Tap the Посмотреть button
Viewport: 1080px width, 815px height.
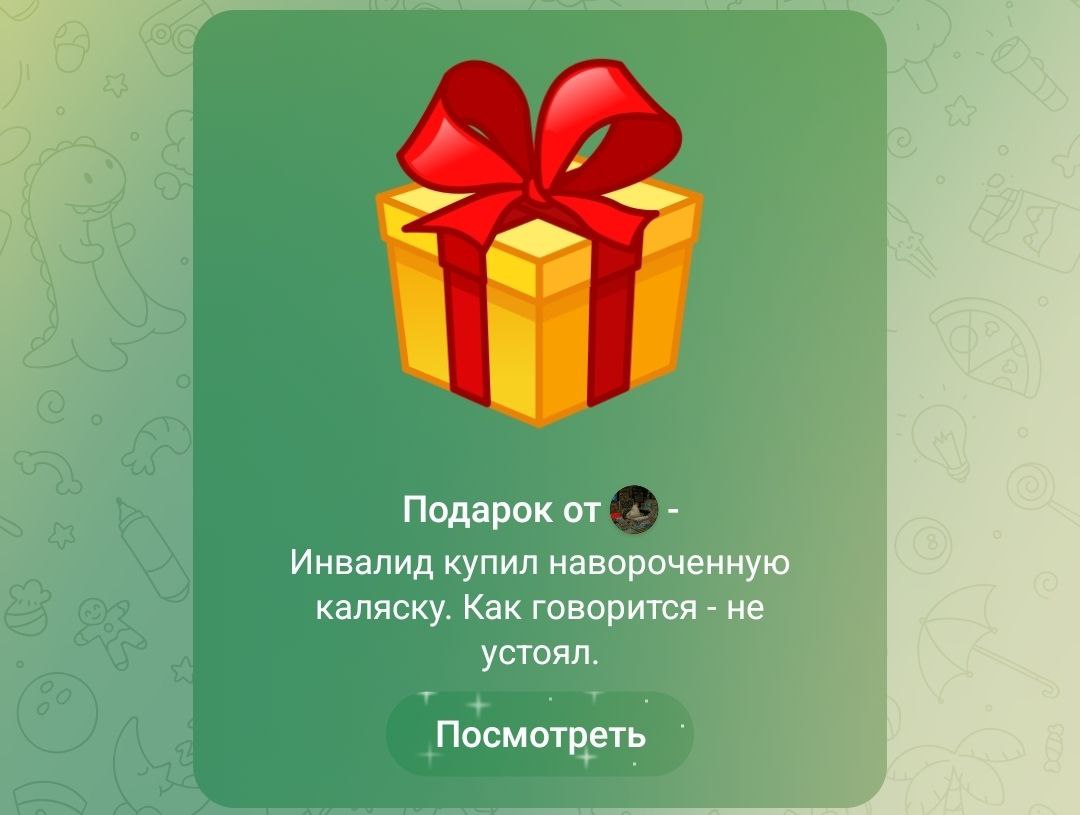(540, 735)
